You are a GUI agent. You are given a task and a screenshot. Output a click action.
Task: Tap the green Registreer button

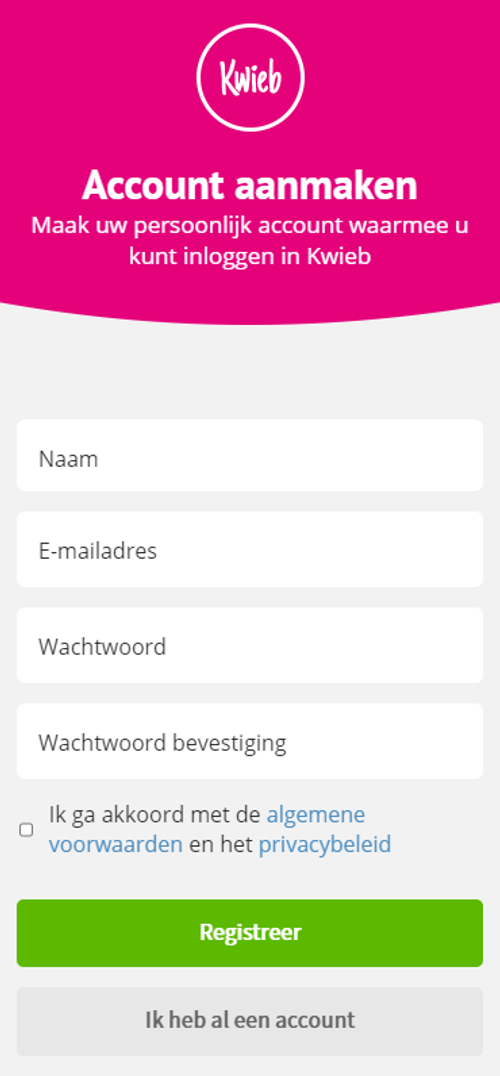coord(250,933)
